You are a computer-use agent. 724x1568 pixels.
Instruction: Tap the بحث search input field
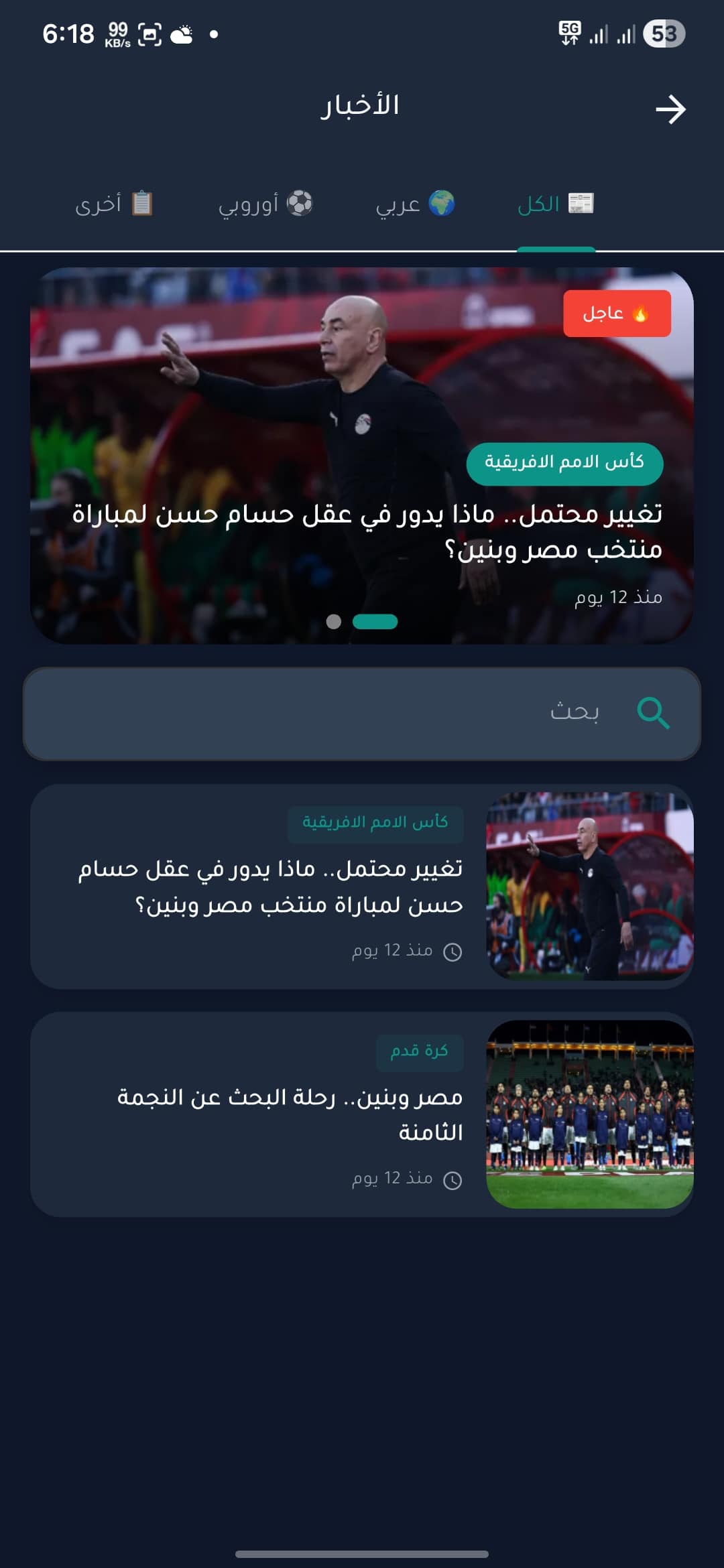click(362, 714)
